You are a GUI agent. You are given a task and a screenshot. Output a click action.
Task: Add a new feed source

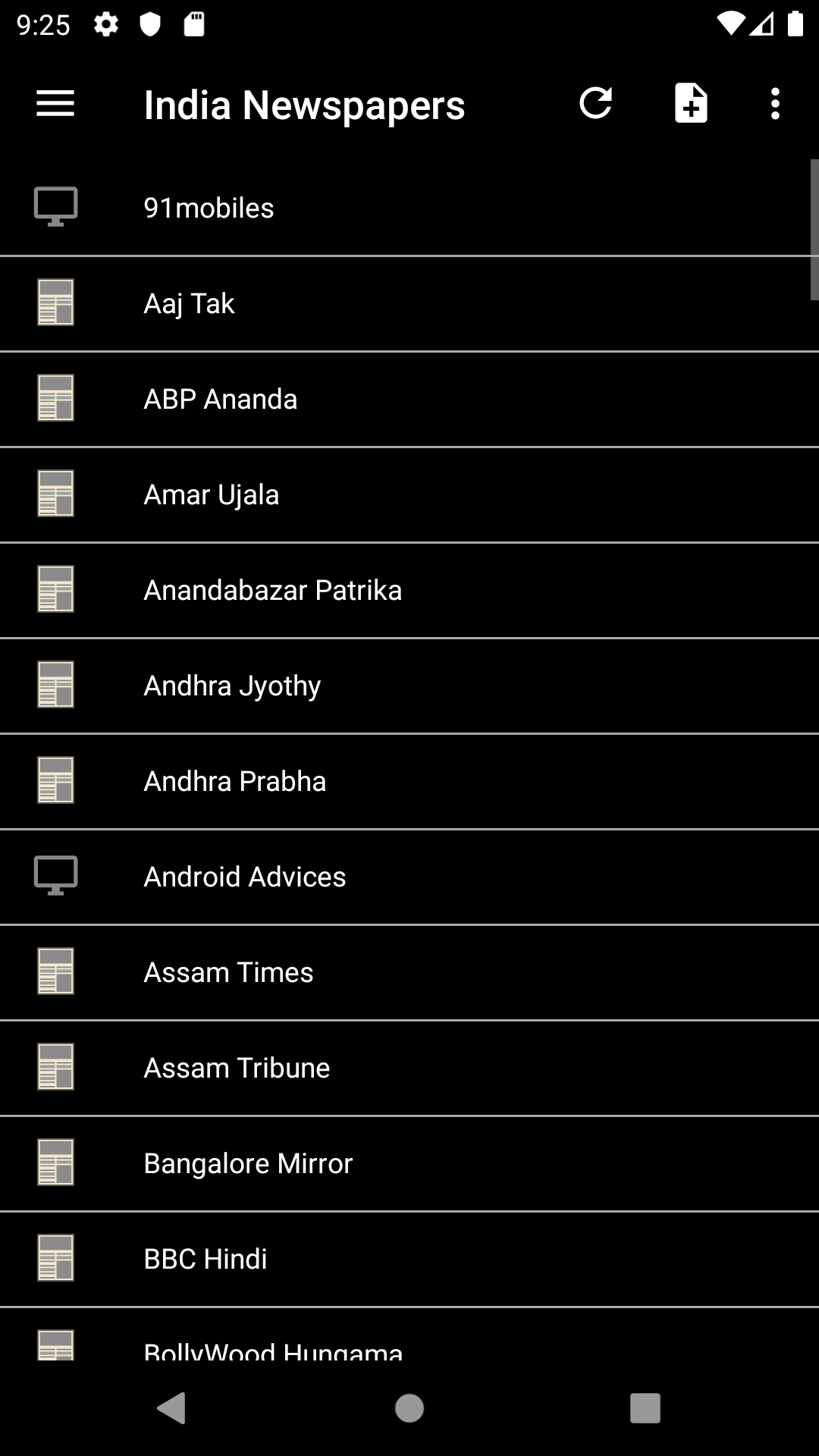pos(691,104)
